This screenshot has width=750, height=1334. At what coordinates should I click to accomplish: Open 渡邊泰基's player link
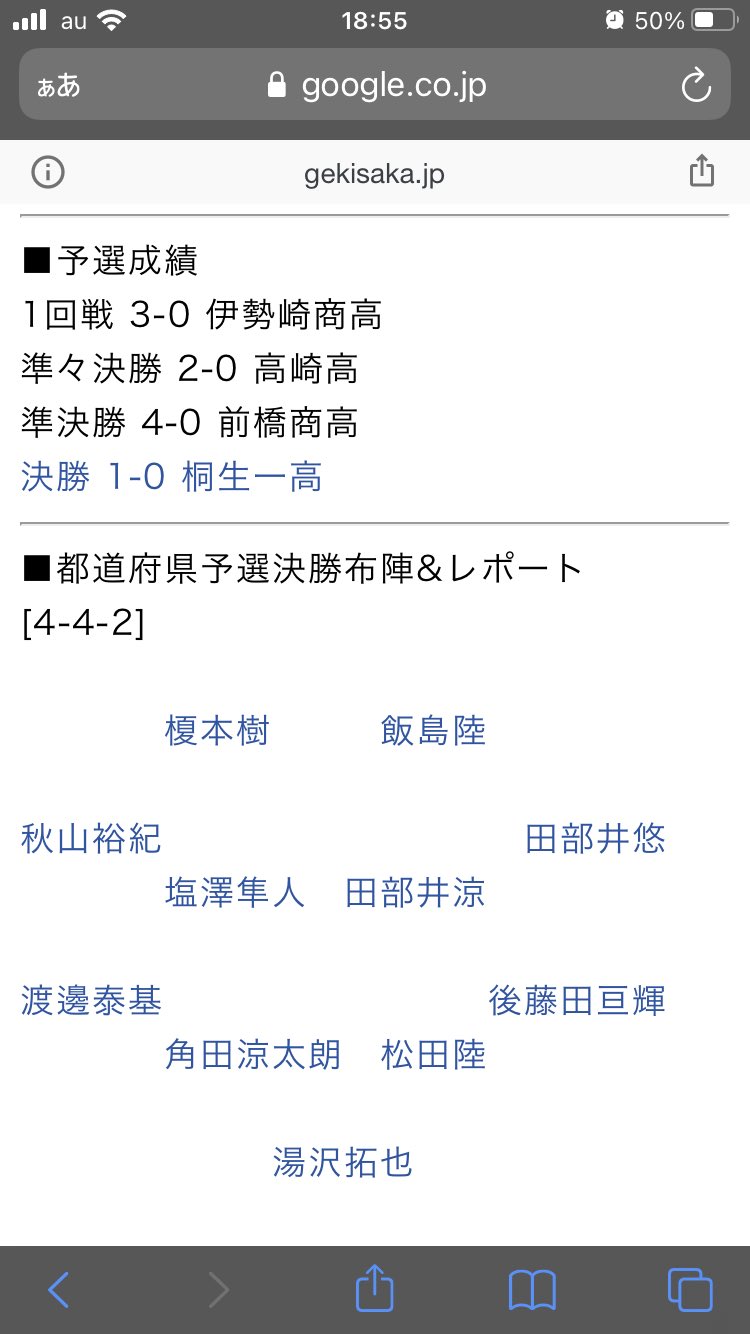[x=91, y=1001]
